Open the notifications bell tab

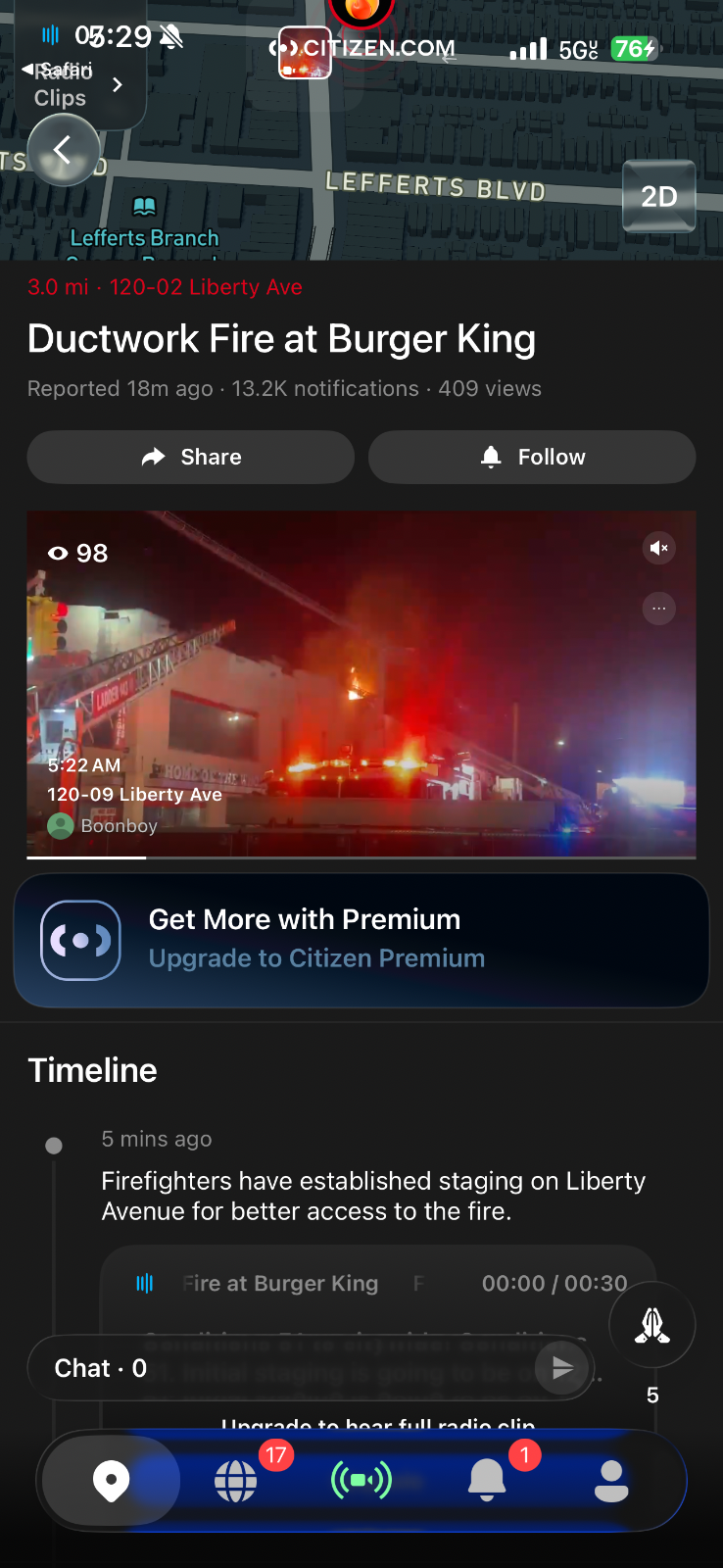pos(487,1481)
